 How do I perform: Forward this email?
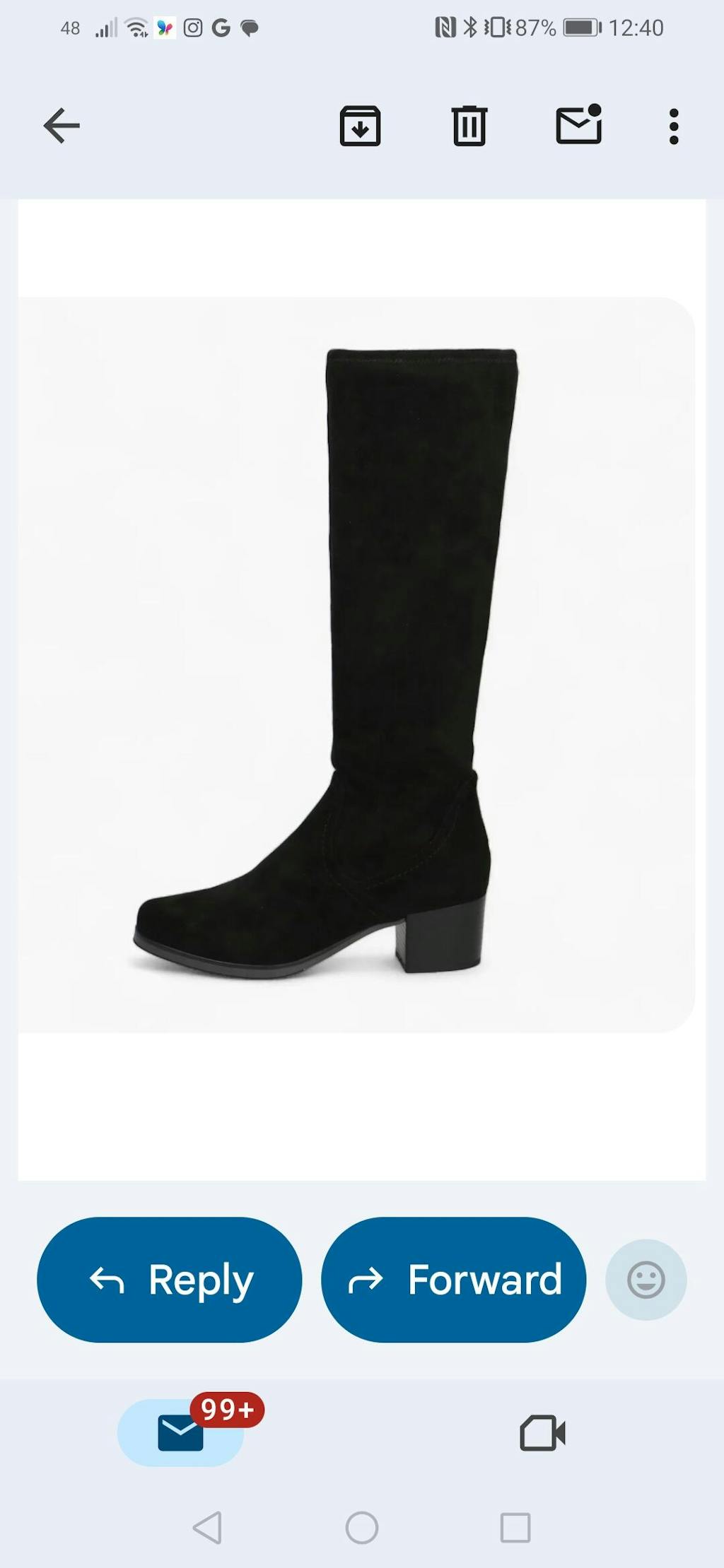(453, 1279)
